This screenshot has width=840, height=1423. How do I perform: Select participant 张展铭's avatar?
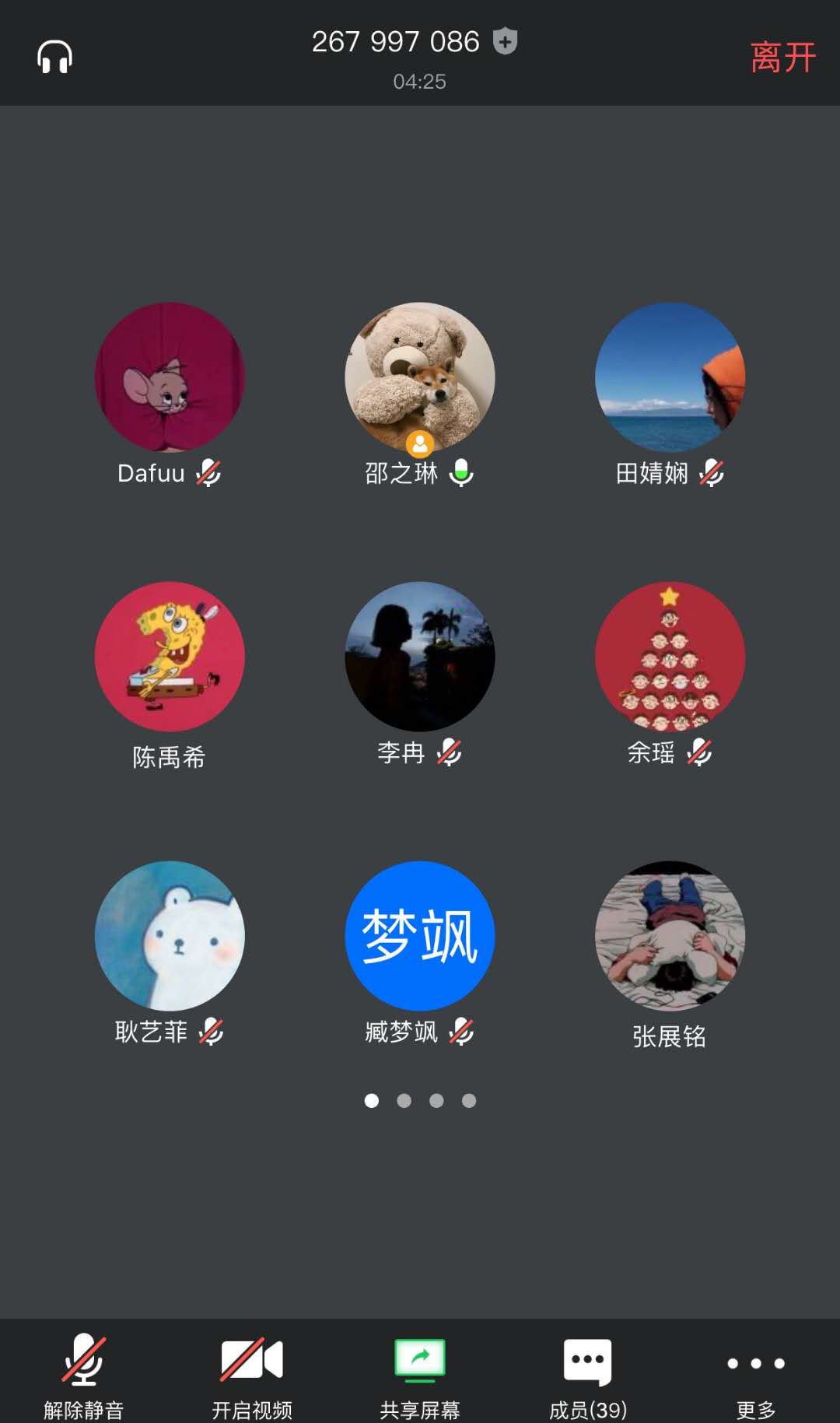coord(670,936)
